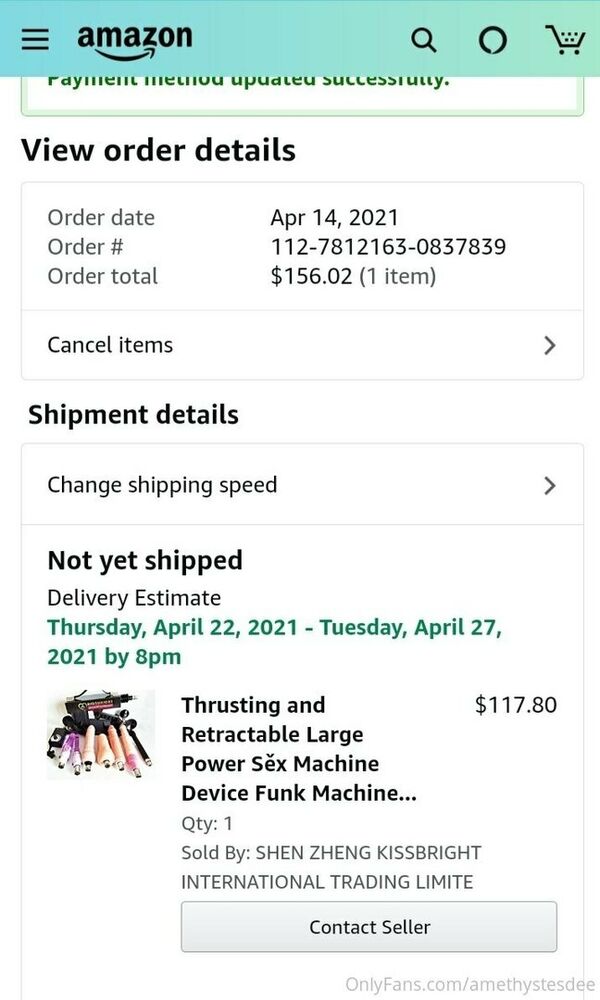Tap the Contact Seller button
This screenshot has width=600, height=1000.
tap(369, 927)
